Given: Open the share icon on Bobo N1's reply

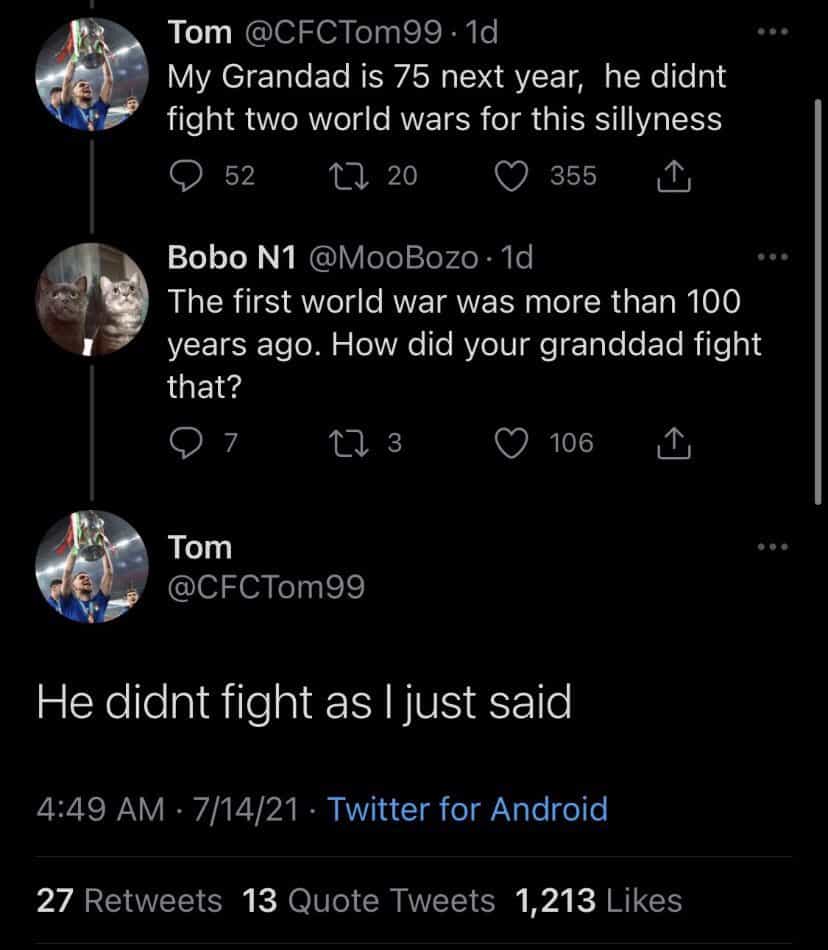Looking at the screenshot, I should tap(673, 442).
